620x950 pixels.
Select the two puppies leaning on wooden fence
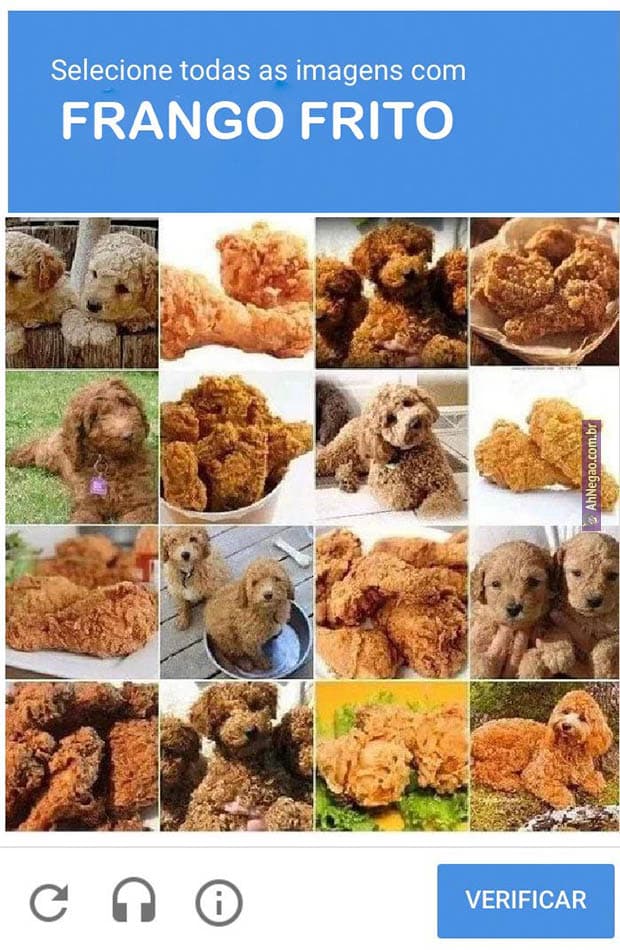pos(82,292)
